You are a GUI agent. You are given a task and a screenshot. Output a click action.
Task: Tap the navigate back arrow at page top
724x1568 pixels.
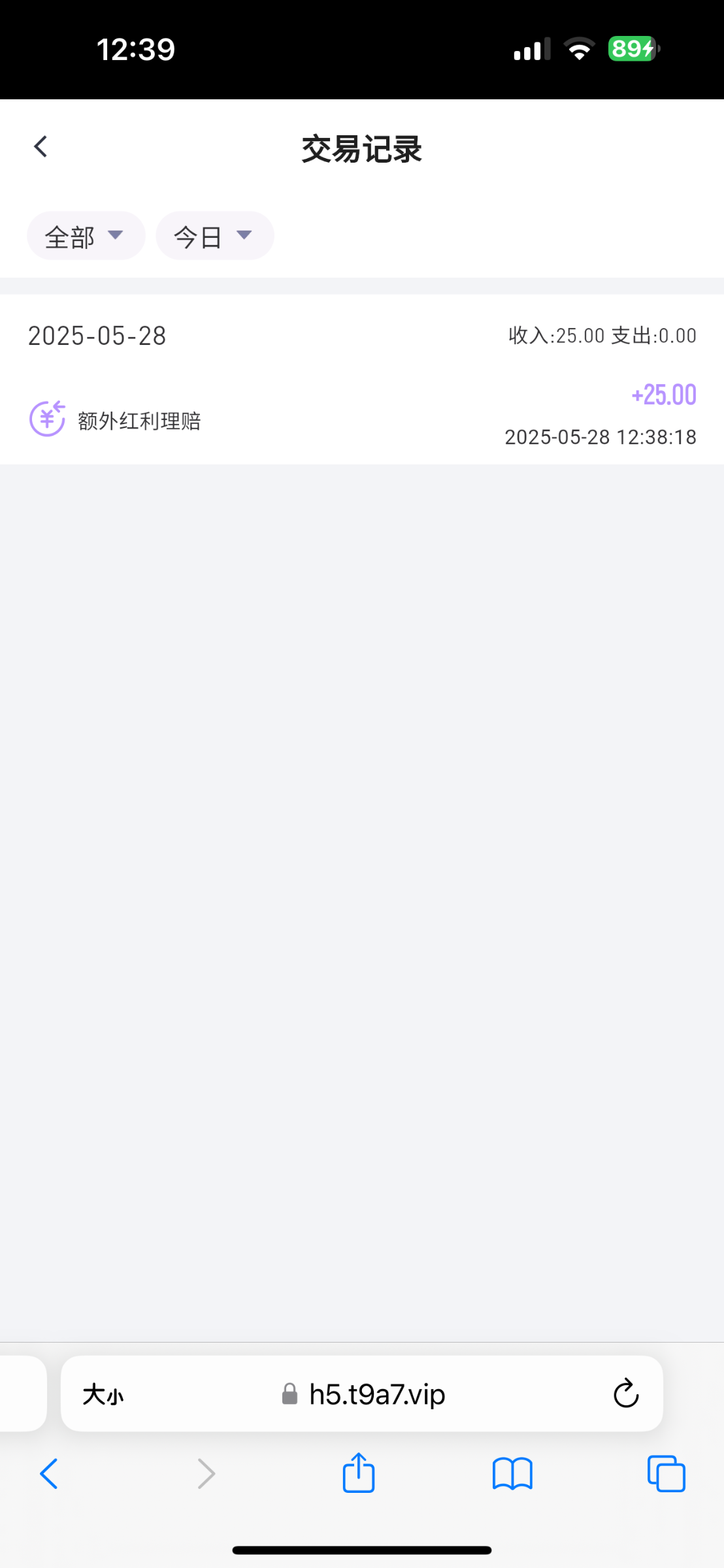coord(41,146)
